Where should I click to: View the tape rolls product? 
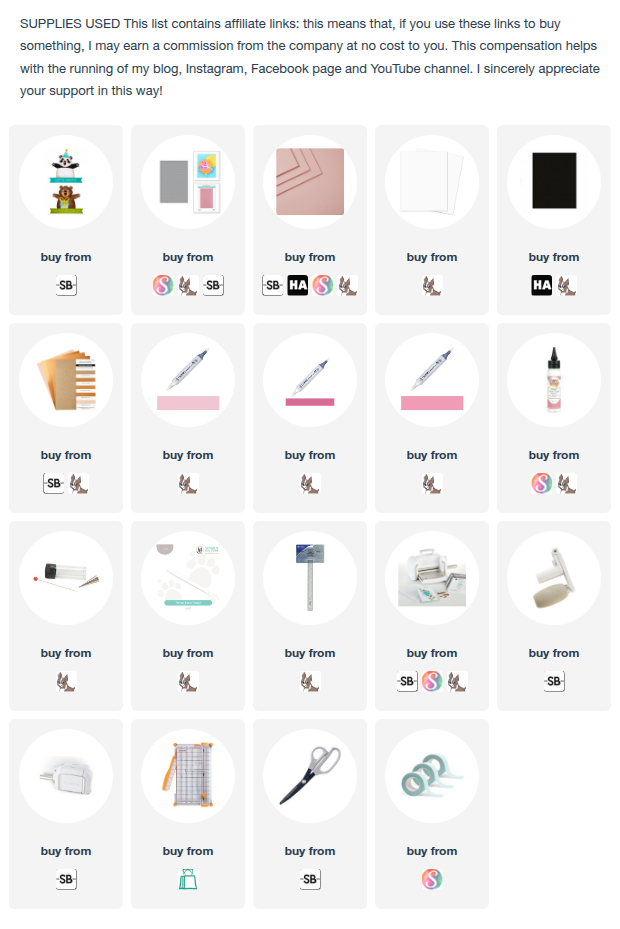432,778
